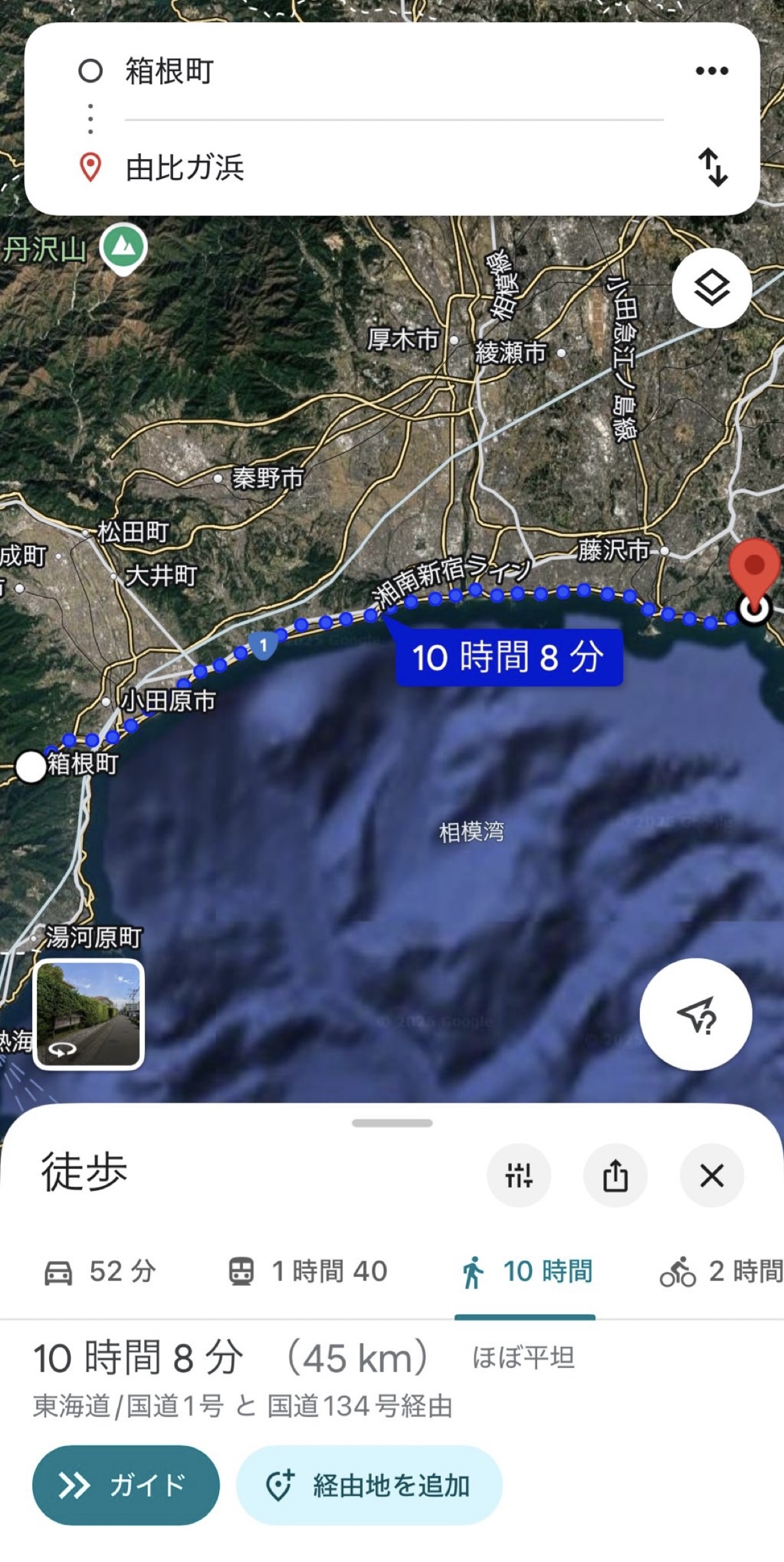Switch to cycling mode 2 時間
784x1562 pixels.
(x=721, y=1272)
